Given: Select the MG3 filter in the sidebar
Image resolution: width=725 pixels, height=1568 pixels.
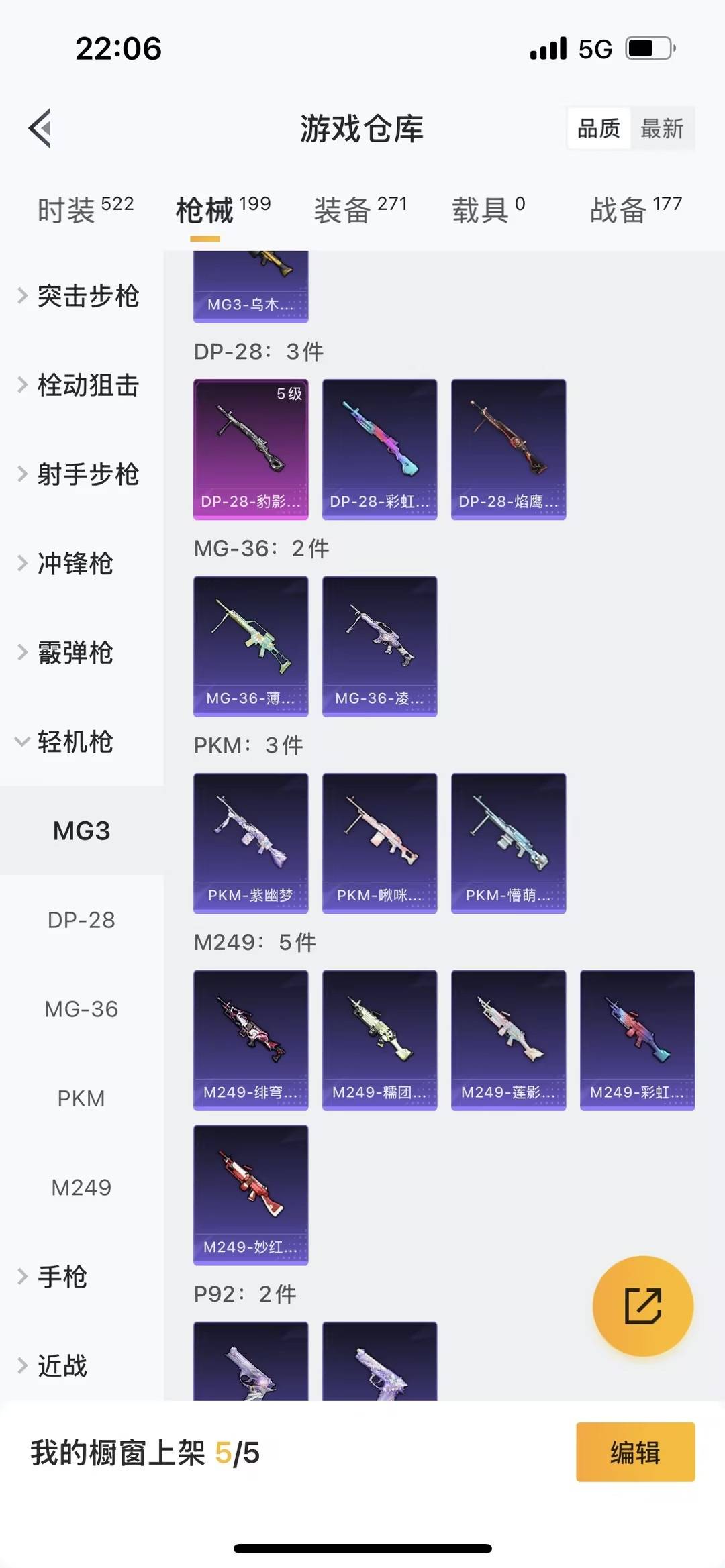Looking at the screenshot, I should tap(82, 830).
